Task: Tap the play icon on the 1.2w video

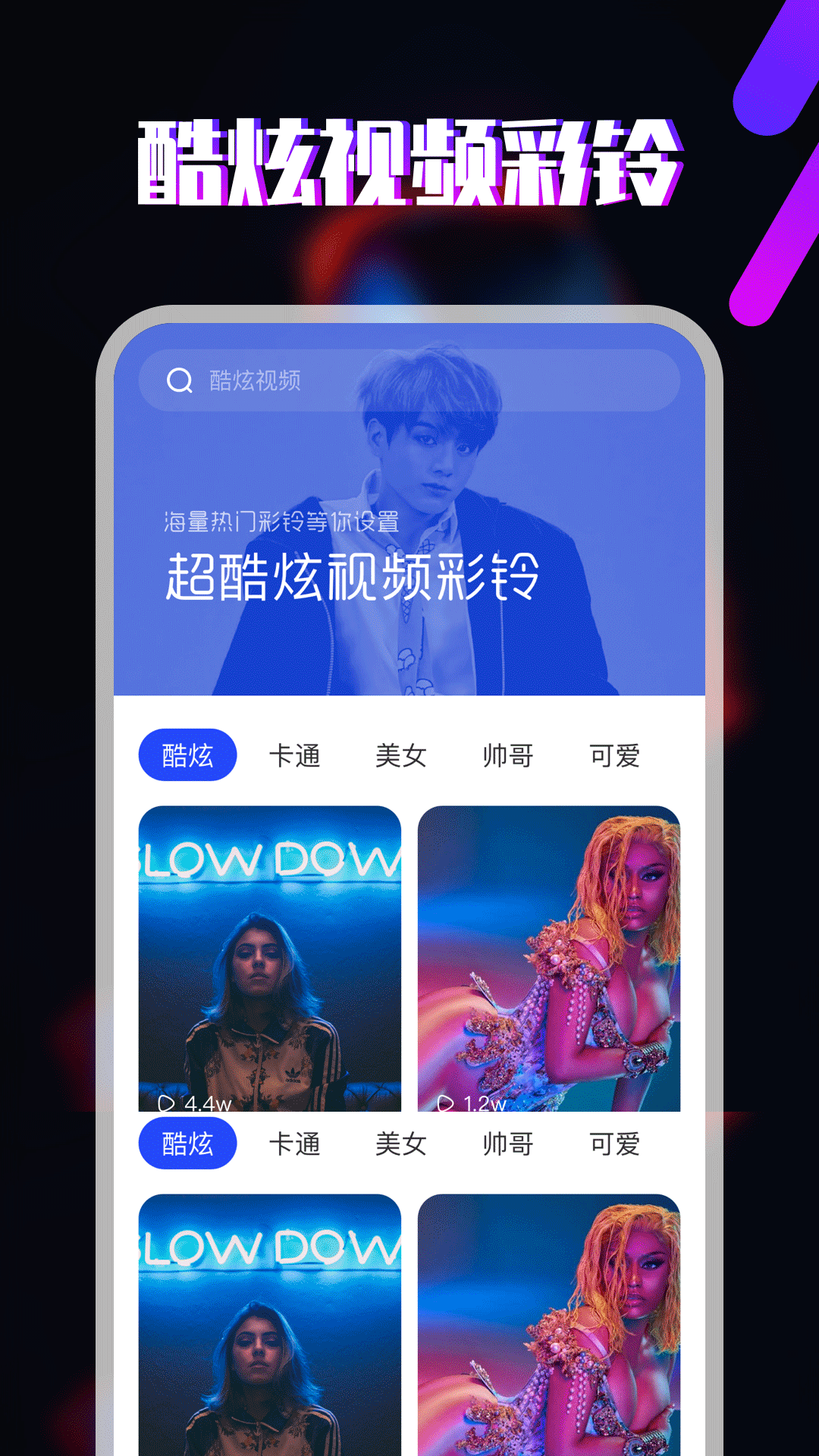Action: coord(447,1105)
